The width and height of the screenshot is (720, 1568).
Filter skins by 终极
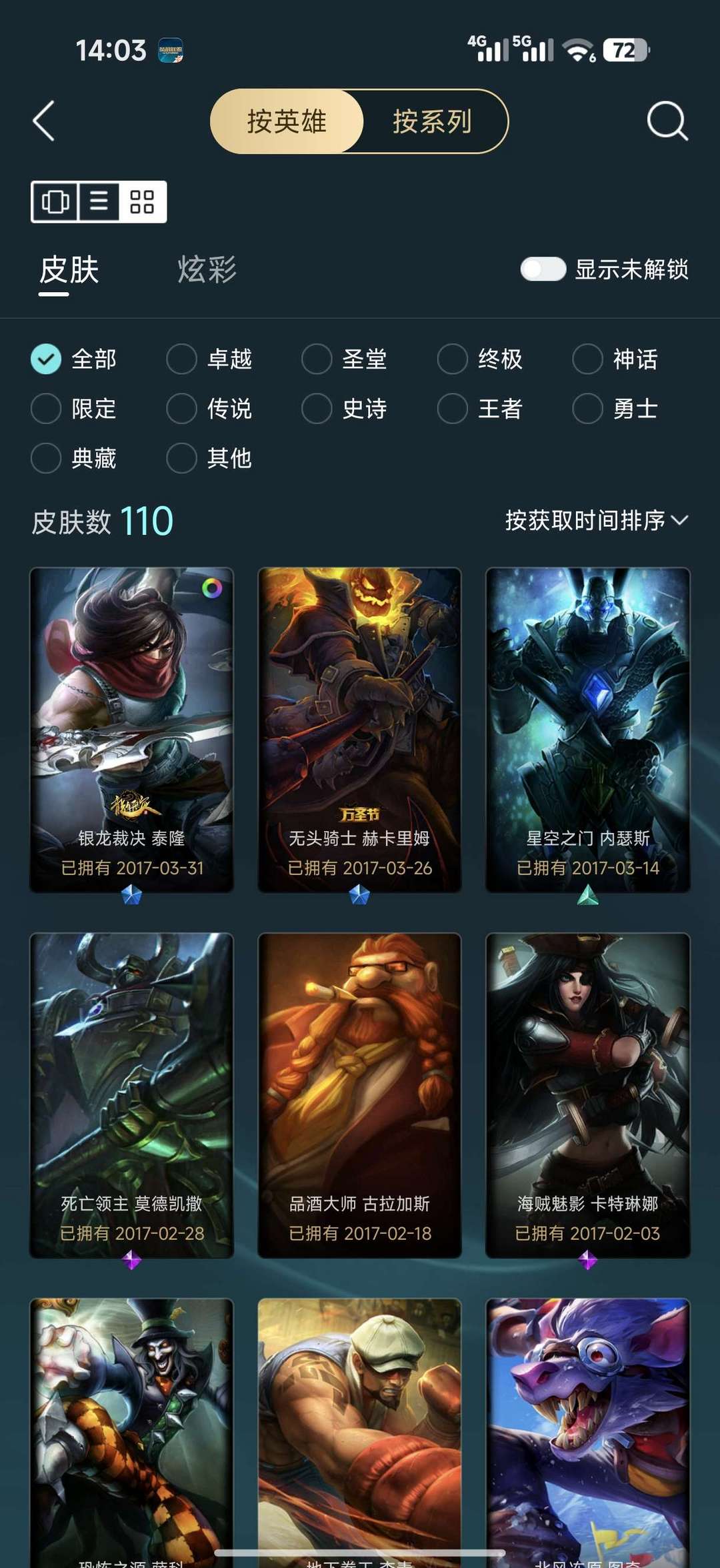481,359
